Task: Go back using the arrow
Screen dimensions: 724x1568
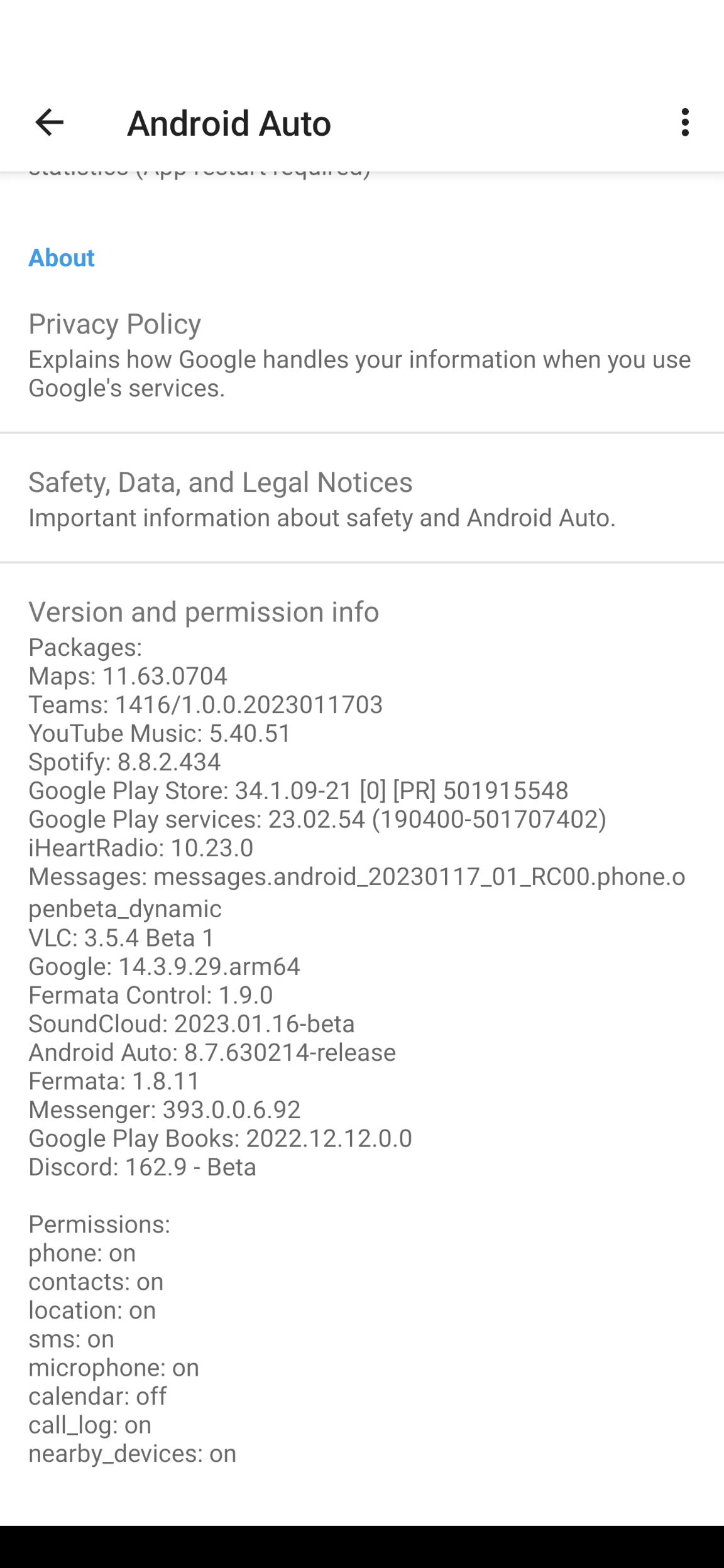Action: coord(49,122)
